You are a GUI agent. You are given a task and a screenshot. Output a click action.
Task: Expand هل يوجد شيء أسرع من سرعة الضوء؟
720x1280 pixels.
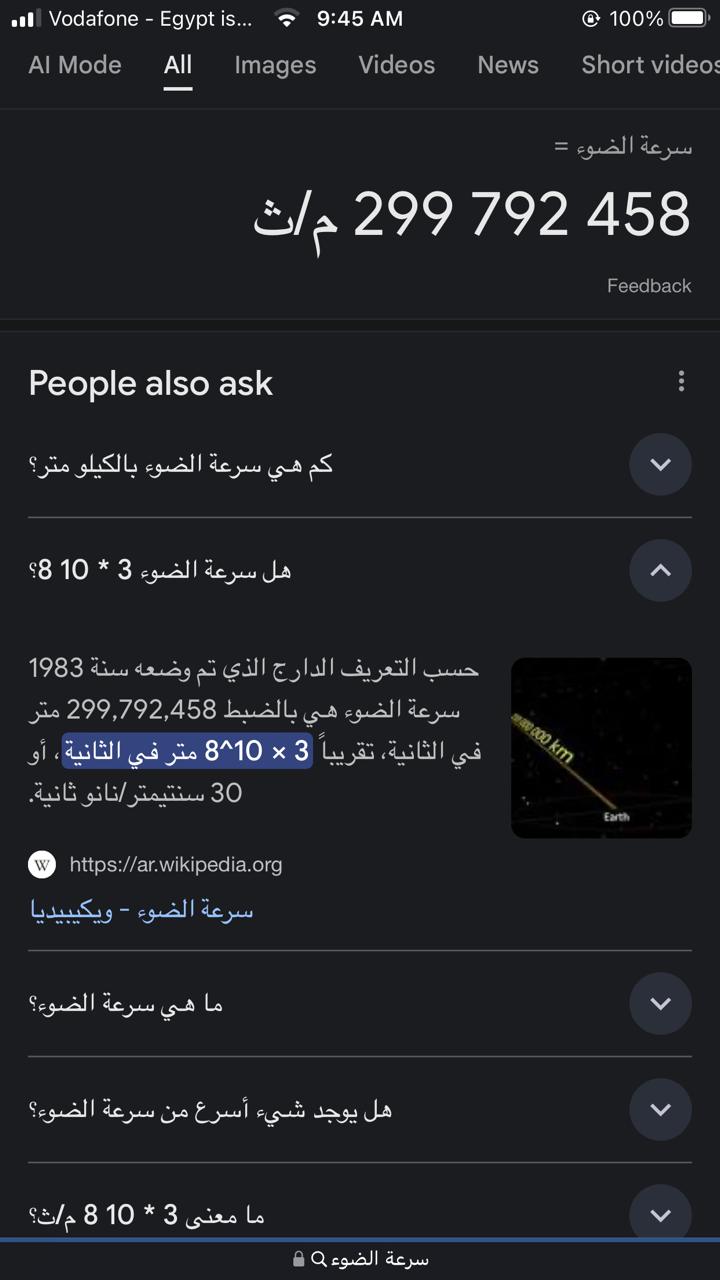pyautogui.click(x=660, y=1109)
